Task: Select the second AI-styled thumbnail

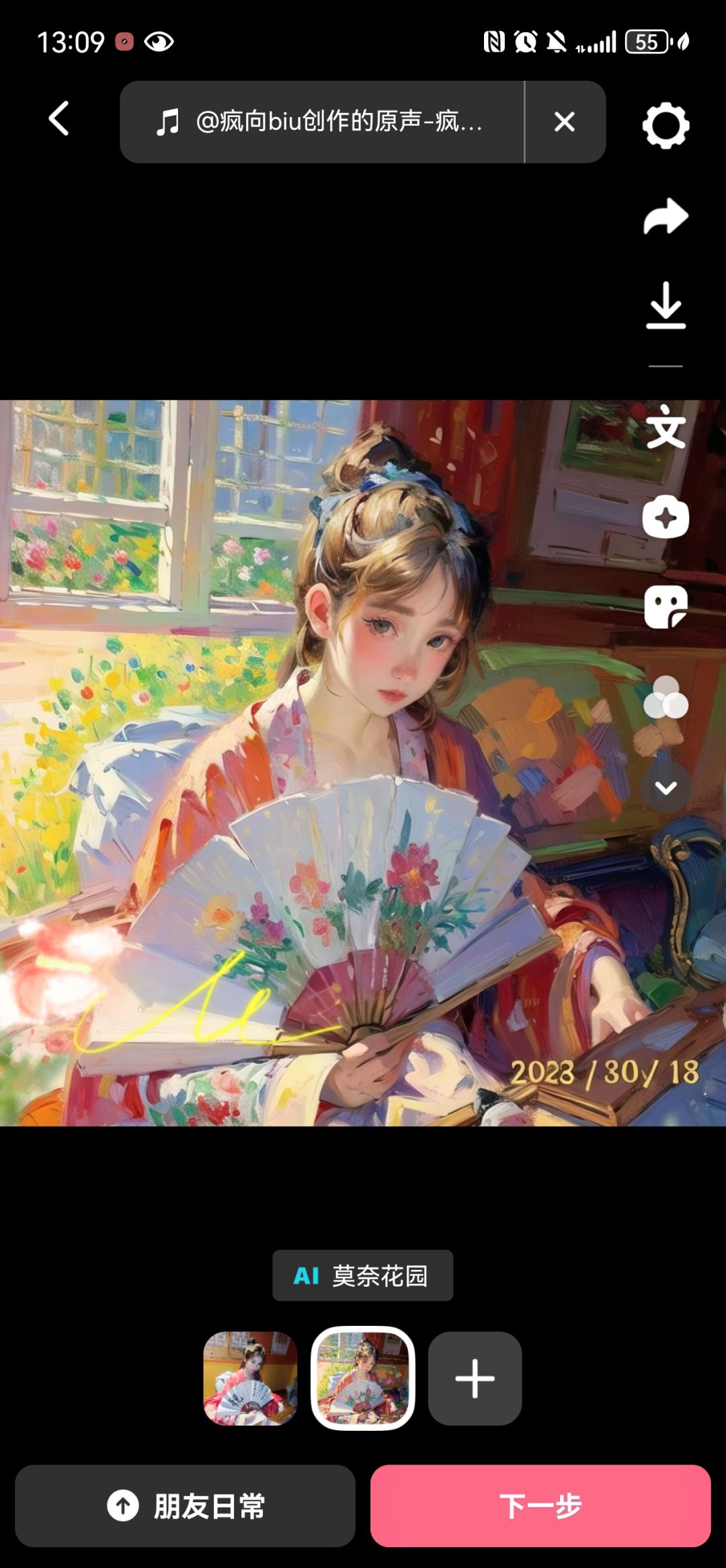Action: click(x=362, y=1378)
